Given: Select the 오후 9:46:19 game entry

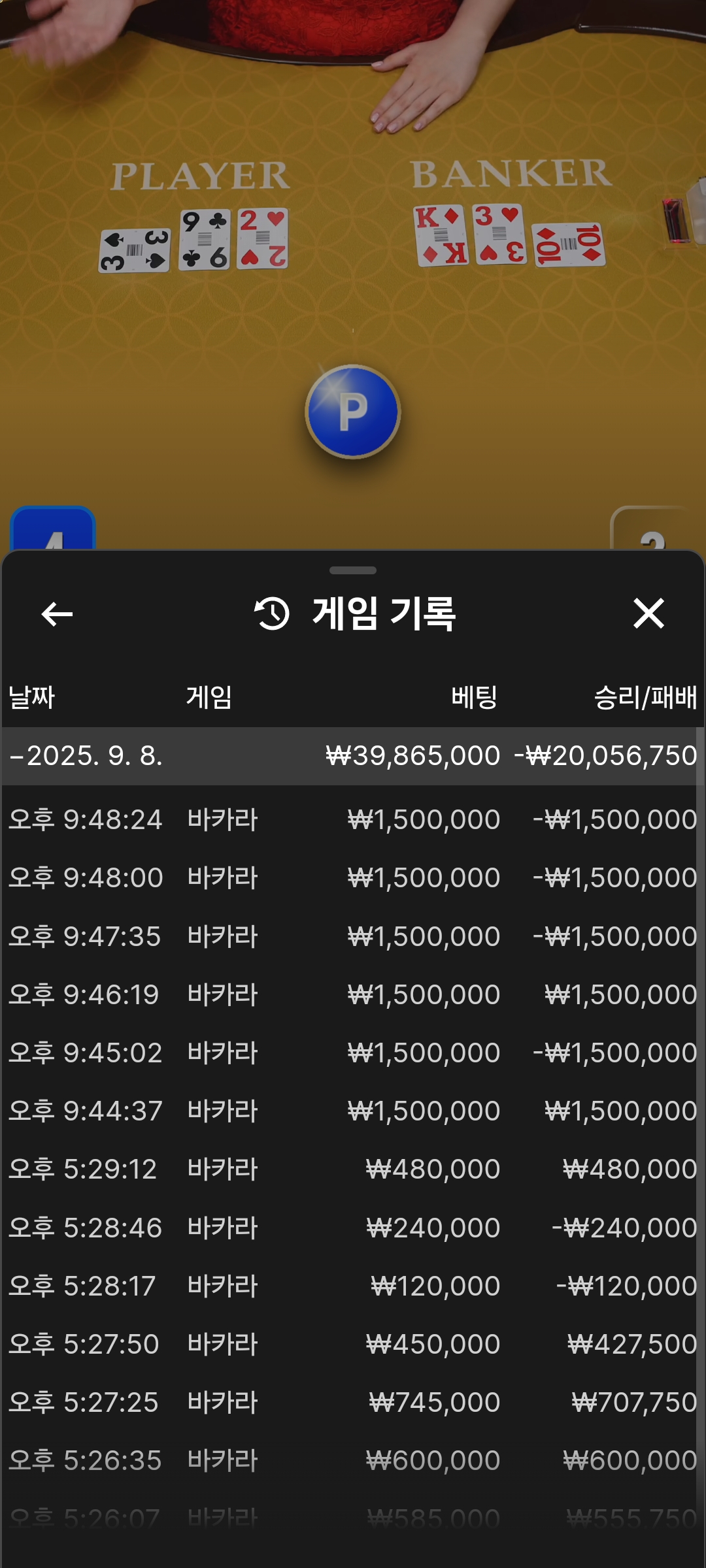Looking at the screenshot, I should [x=353, y=994].
